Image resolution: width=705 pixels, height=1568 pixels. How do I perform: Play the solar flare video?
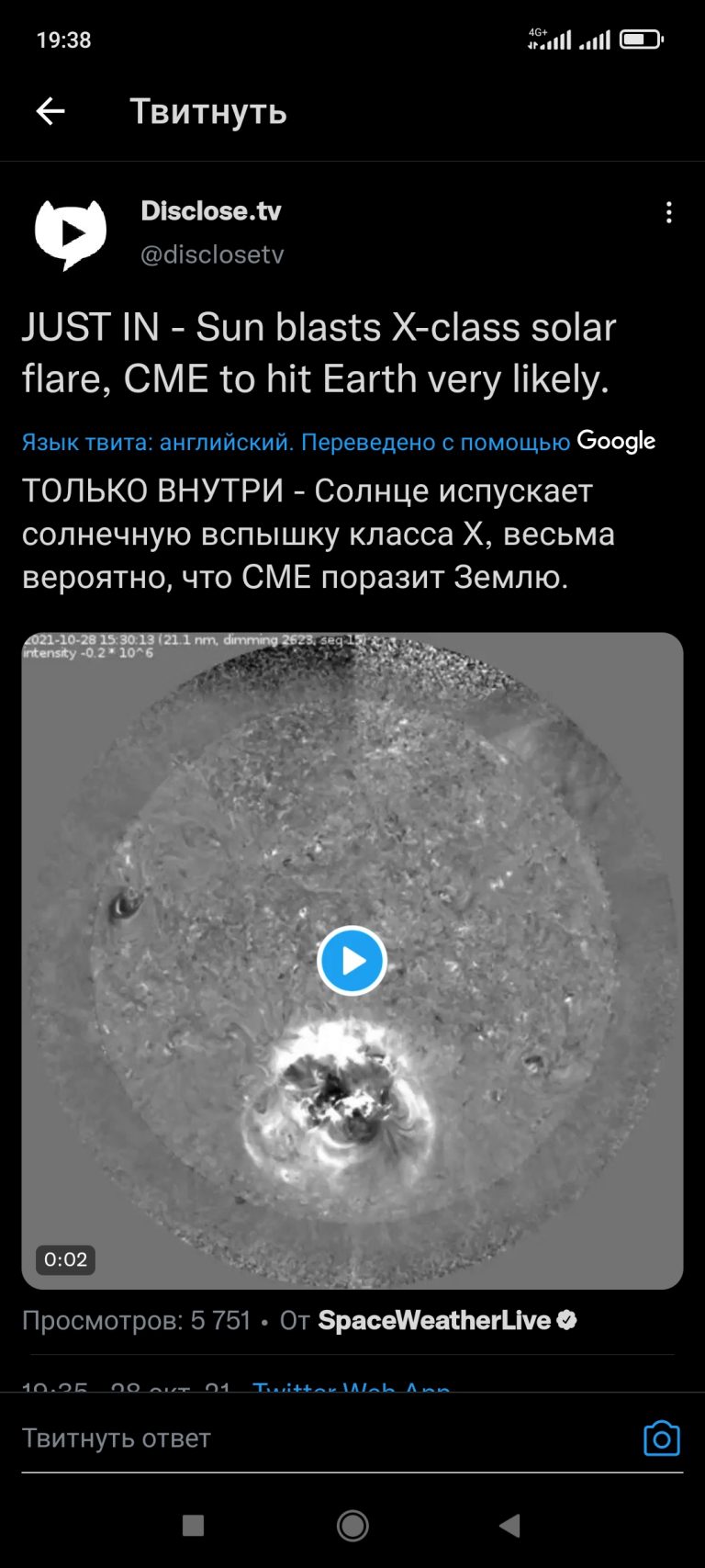[352, 961]
